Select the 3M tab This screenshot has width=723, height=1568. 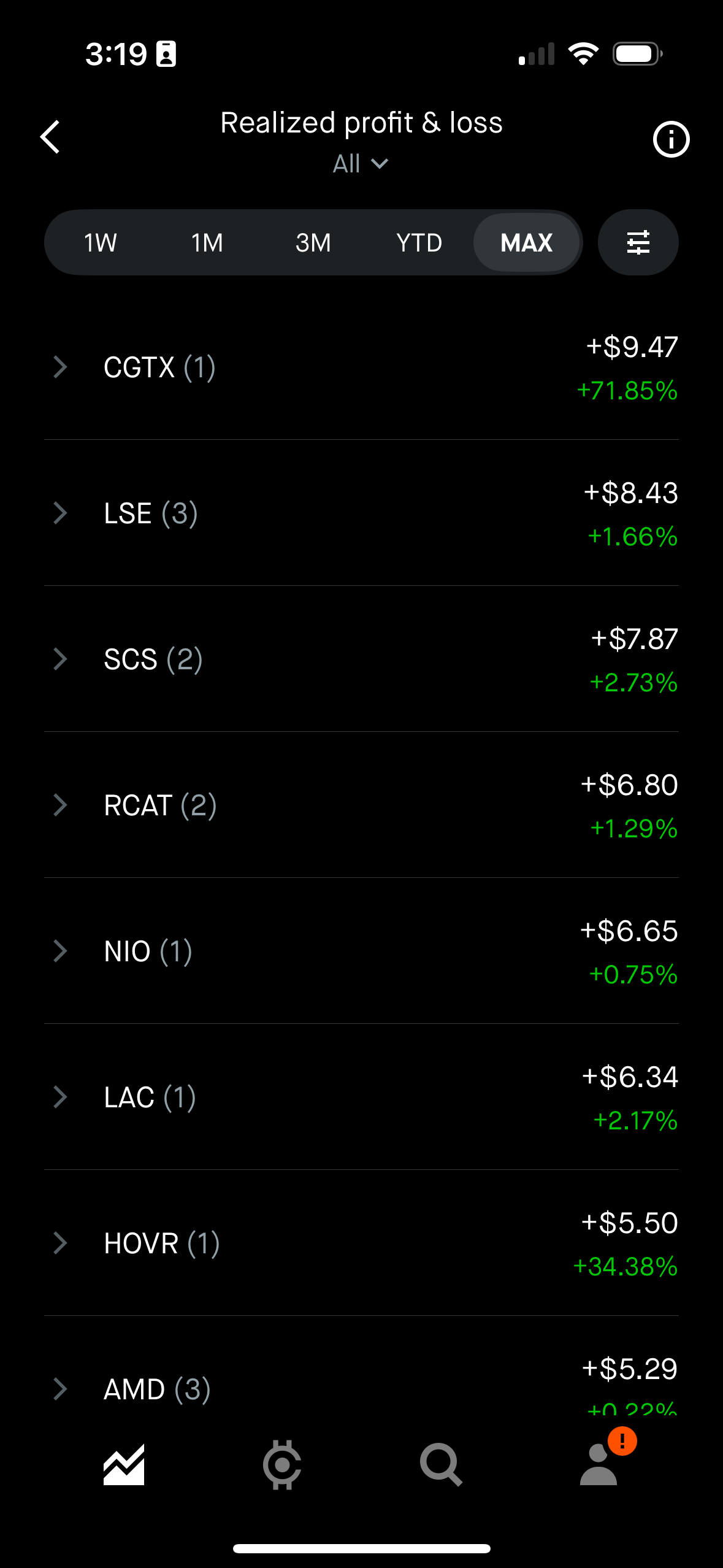pyautogui.click(x=313, y=242)
